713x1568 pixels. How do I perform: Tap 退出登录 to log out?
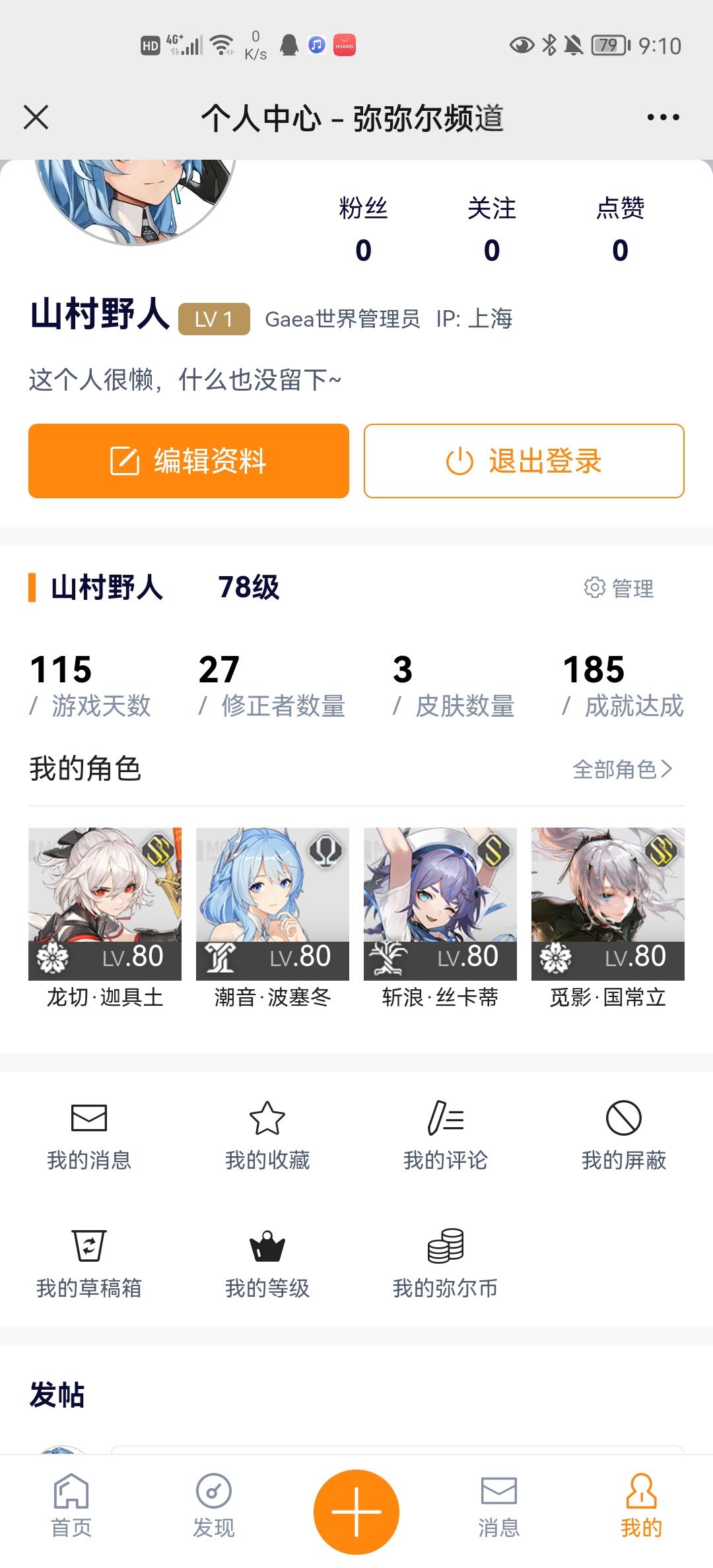click(523, 461)
